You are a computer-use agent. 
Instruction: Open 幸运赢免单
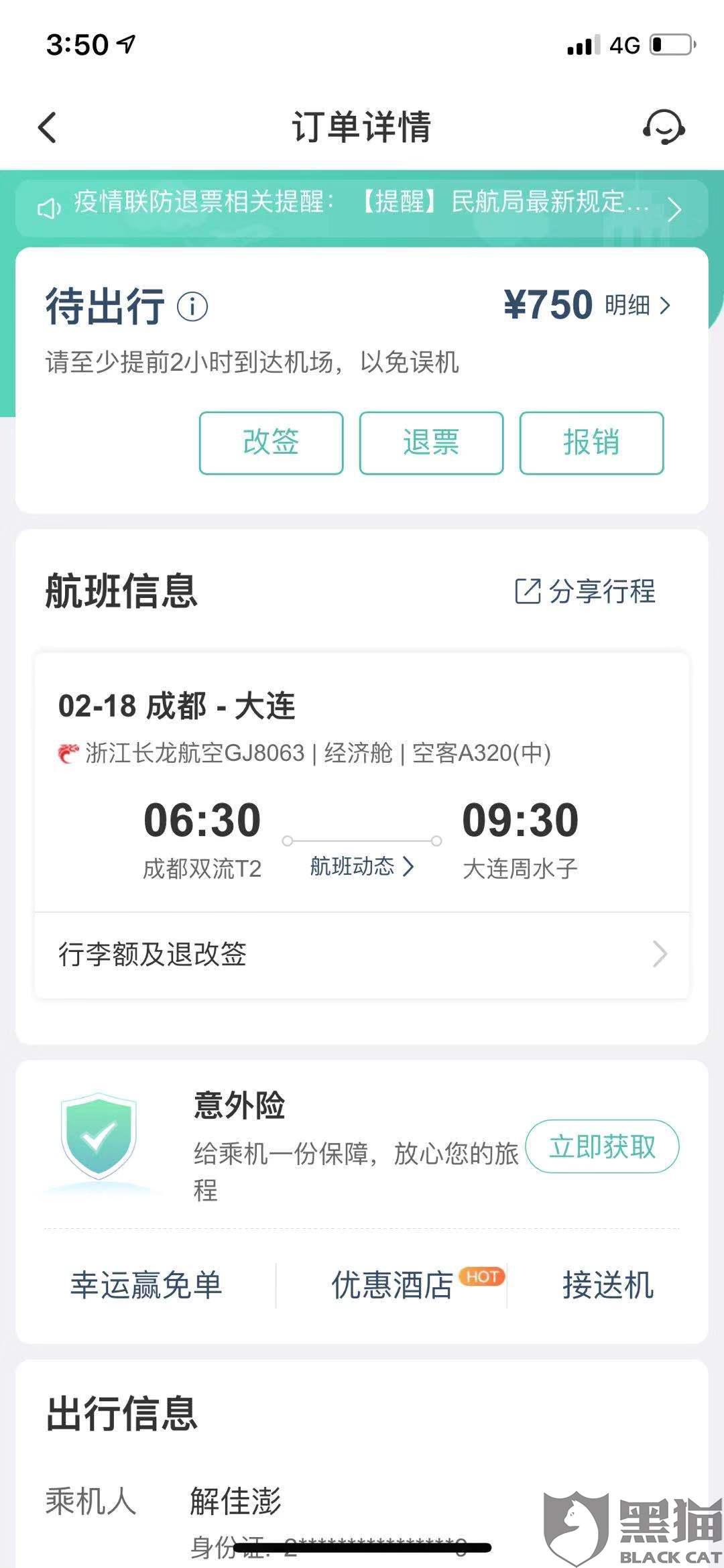click(146, 1285)
